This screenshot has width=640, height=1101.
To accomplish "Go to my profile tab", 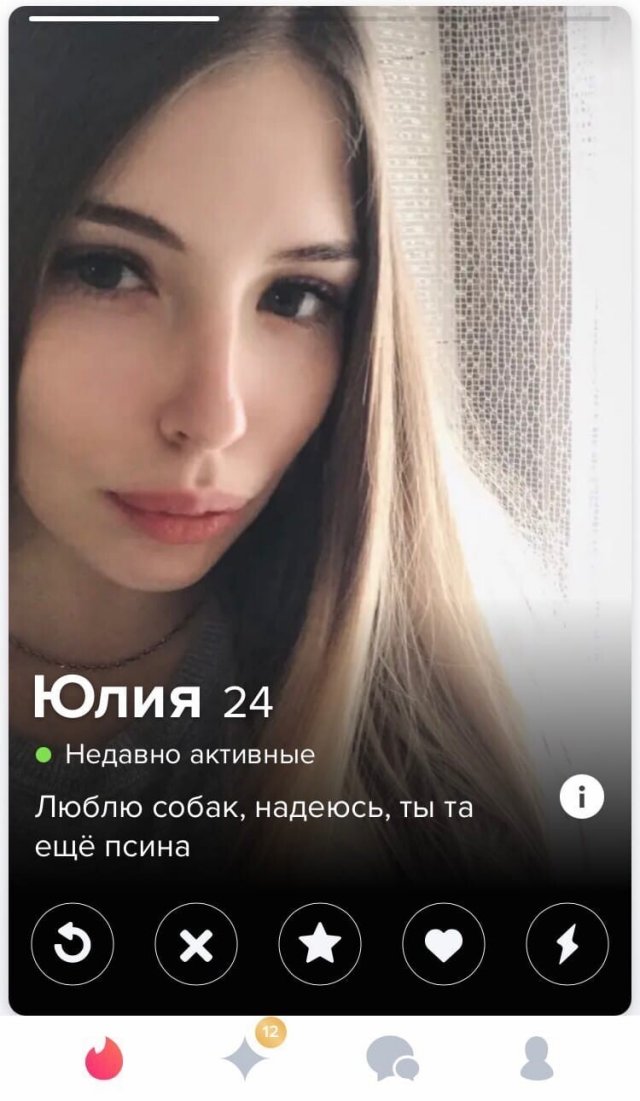I will click(x=537, y=1058).
